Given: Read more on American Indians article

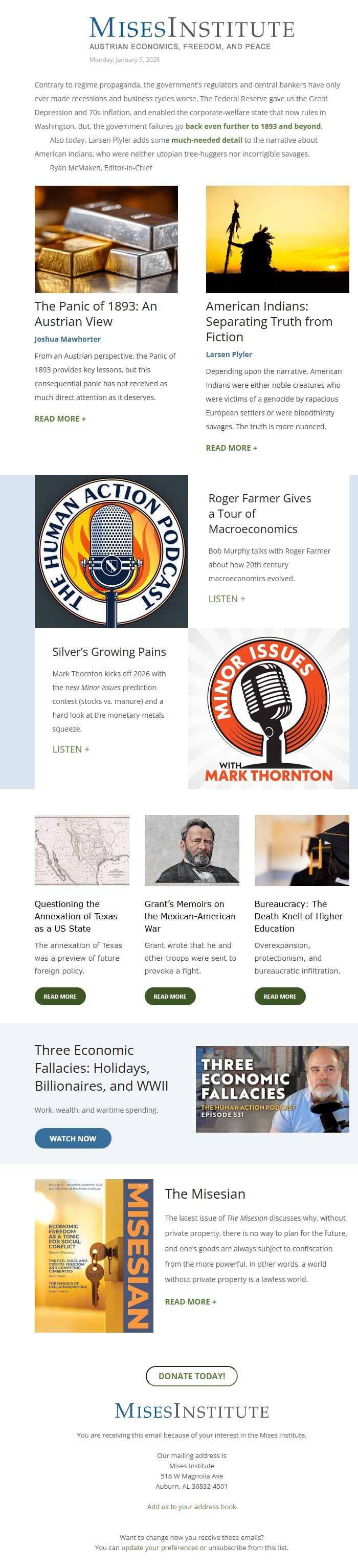Looking at the screenshot, I should pyautogui.click(x=231, y=448).
